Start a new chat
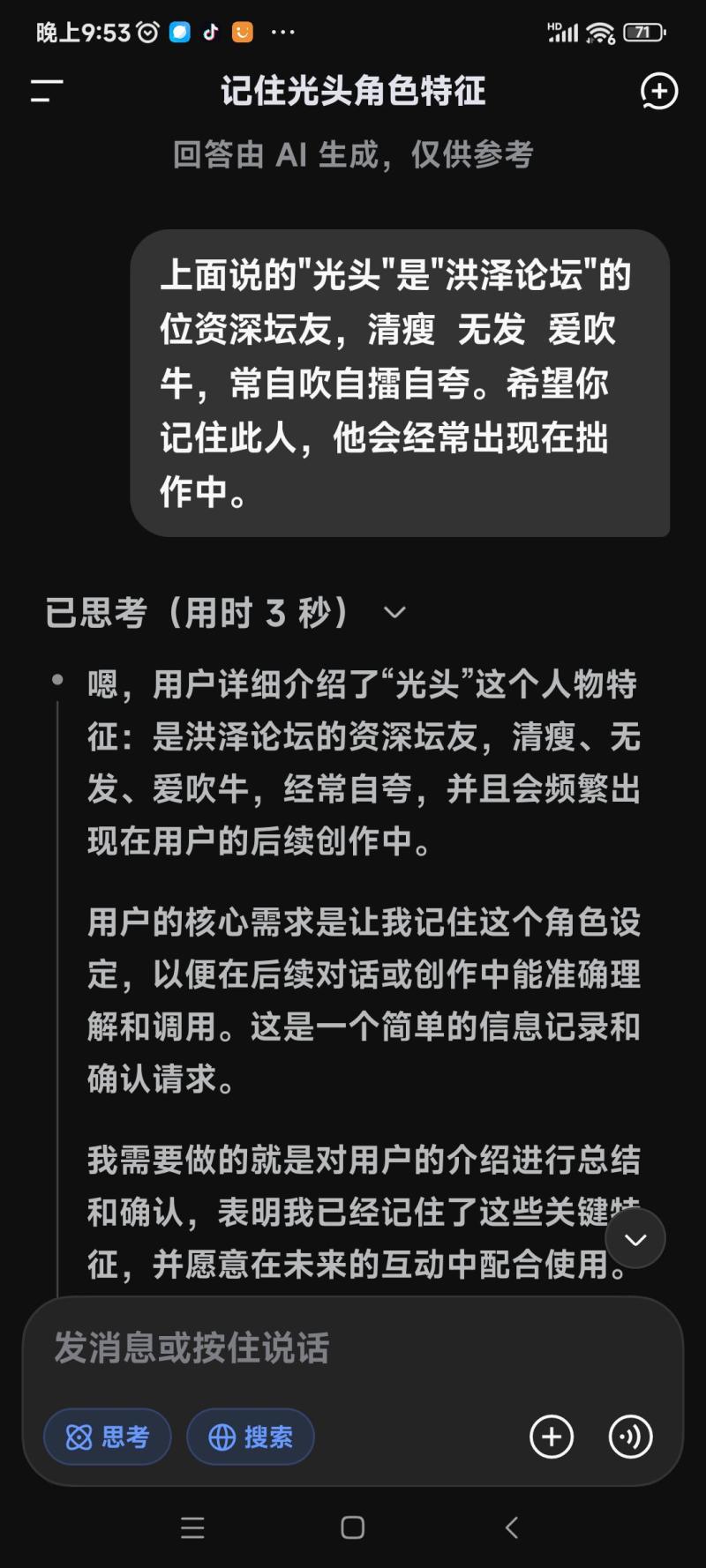 (x=658, y=91)
